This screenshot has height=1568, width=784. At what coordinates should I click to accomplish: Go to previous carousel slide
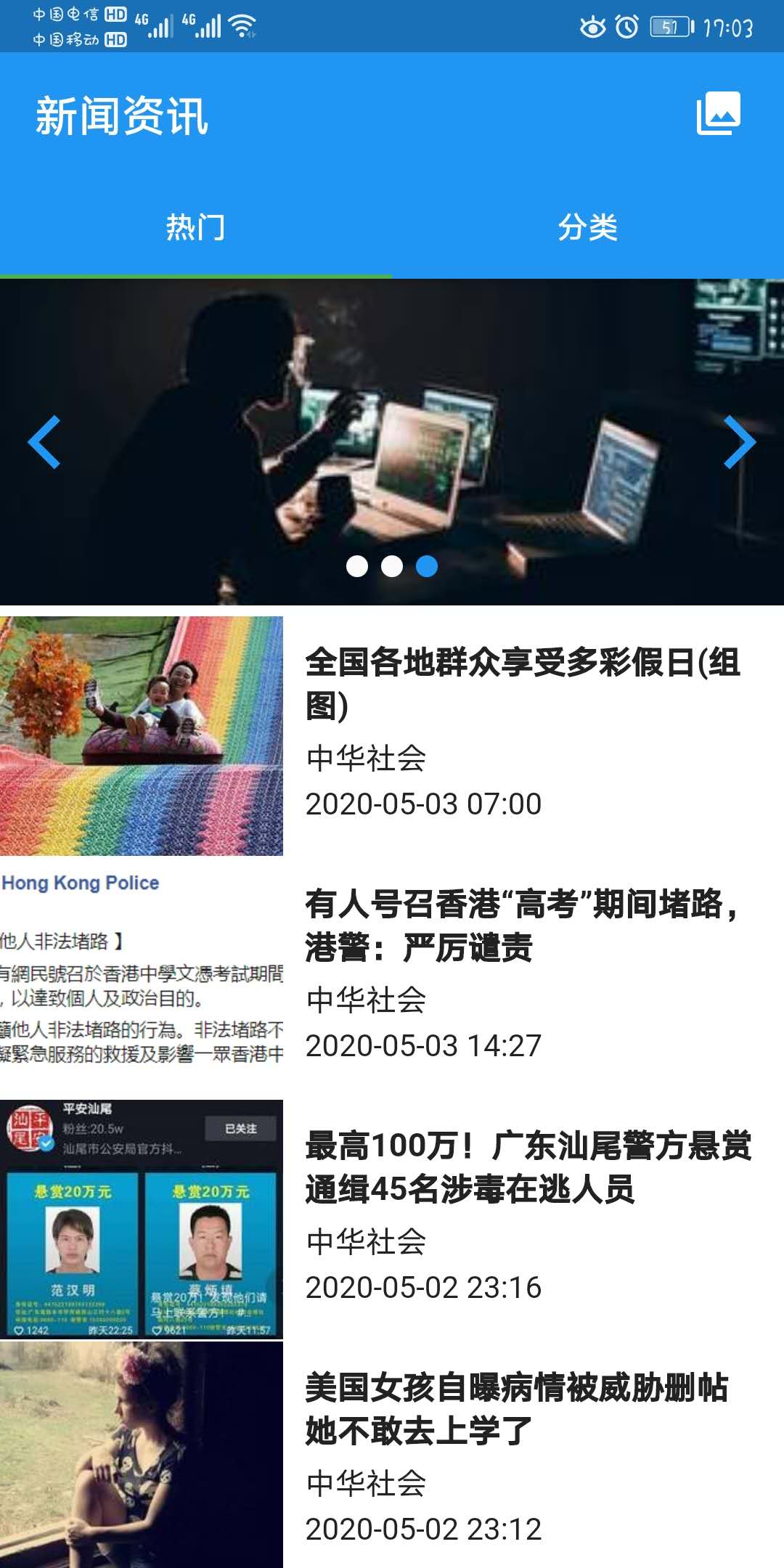(44, 441)
